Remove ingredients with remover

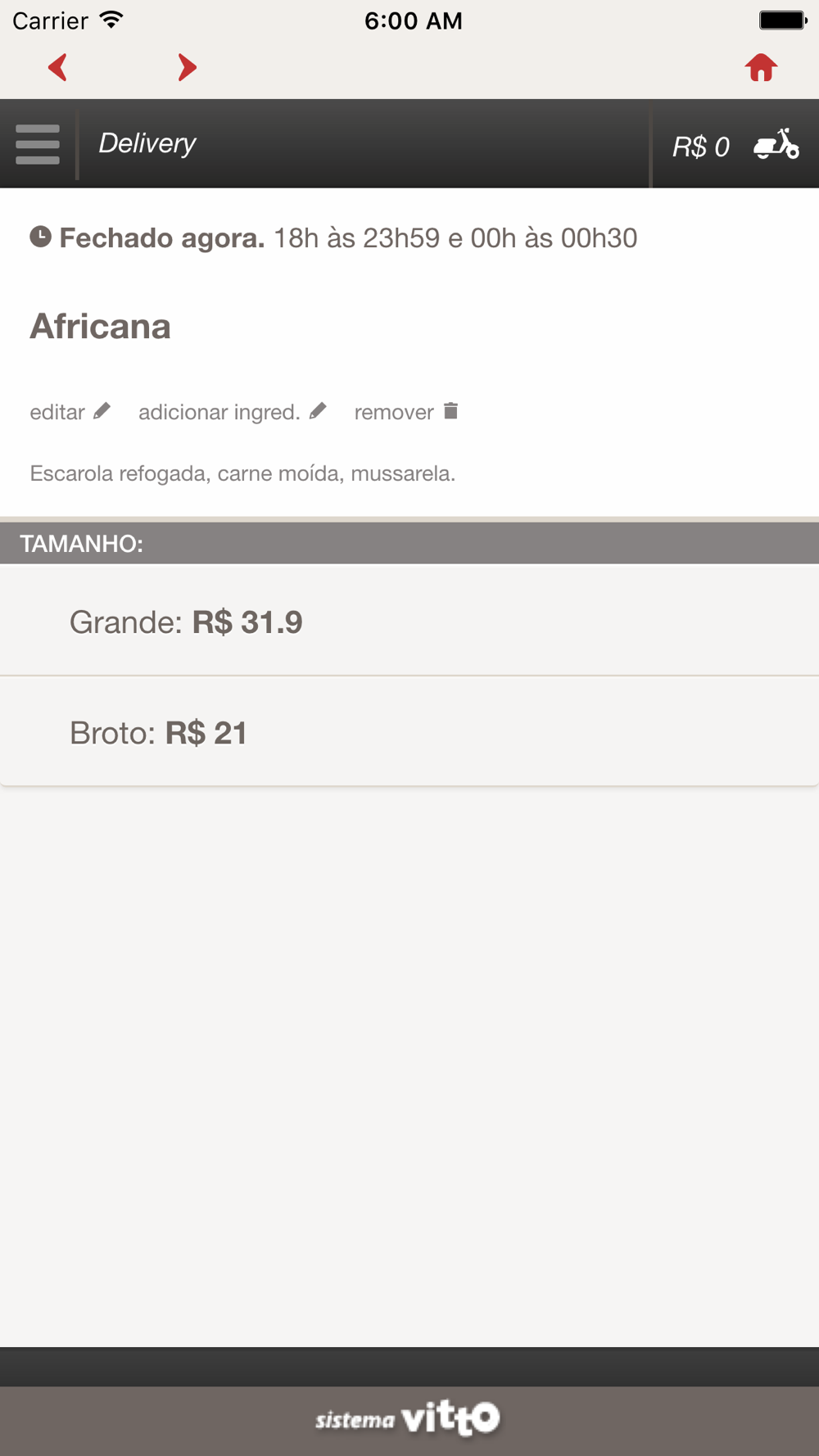[406, 412]
